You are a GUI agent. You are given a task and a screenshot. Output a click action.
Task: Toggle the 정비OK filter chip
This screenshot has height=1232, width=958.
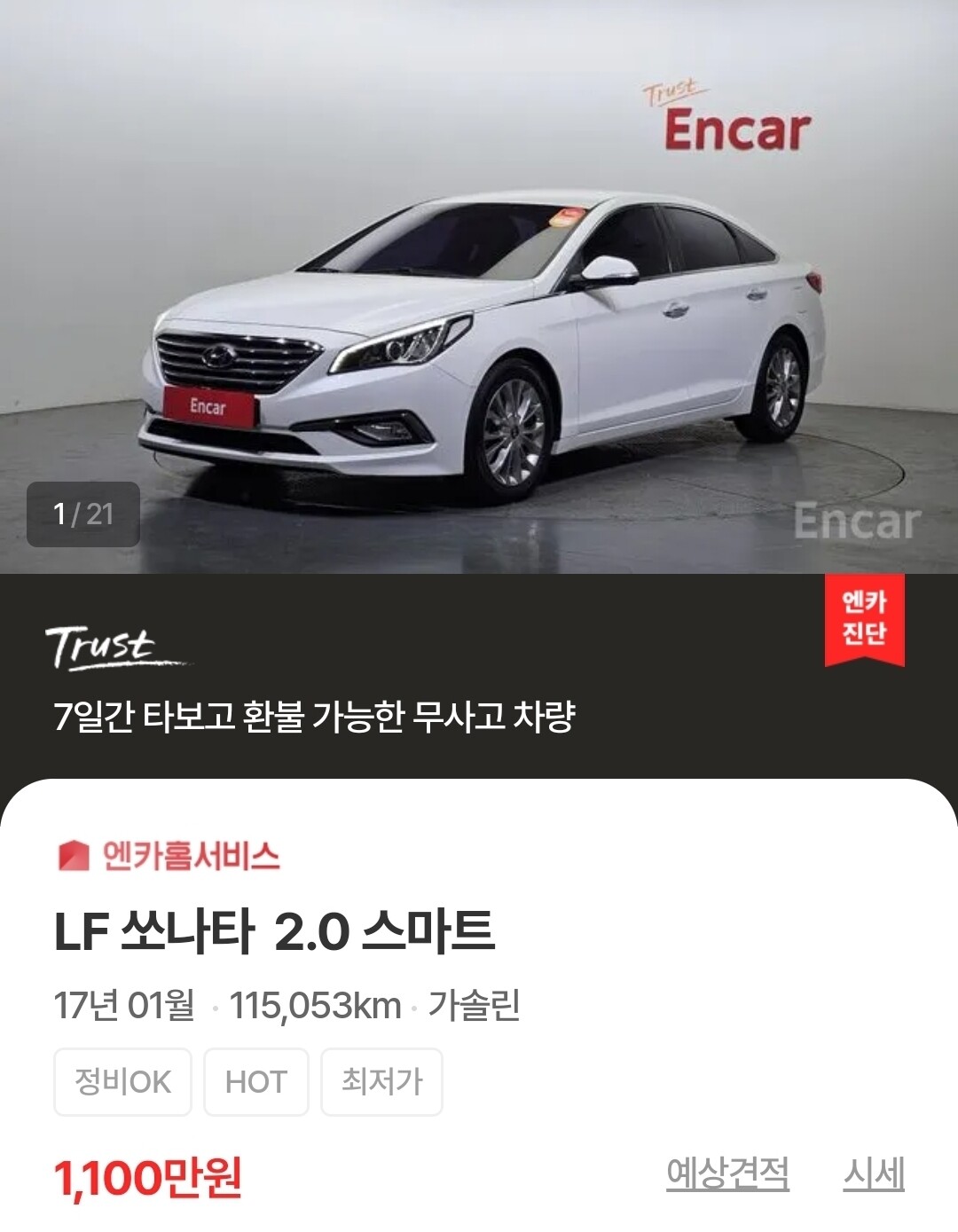122,1081
